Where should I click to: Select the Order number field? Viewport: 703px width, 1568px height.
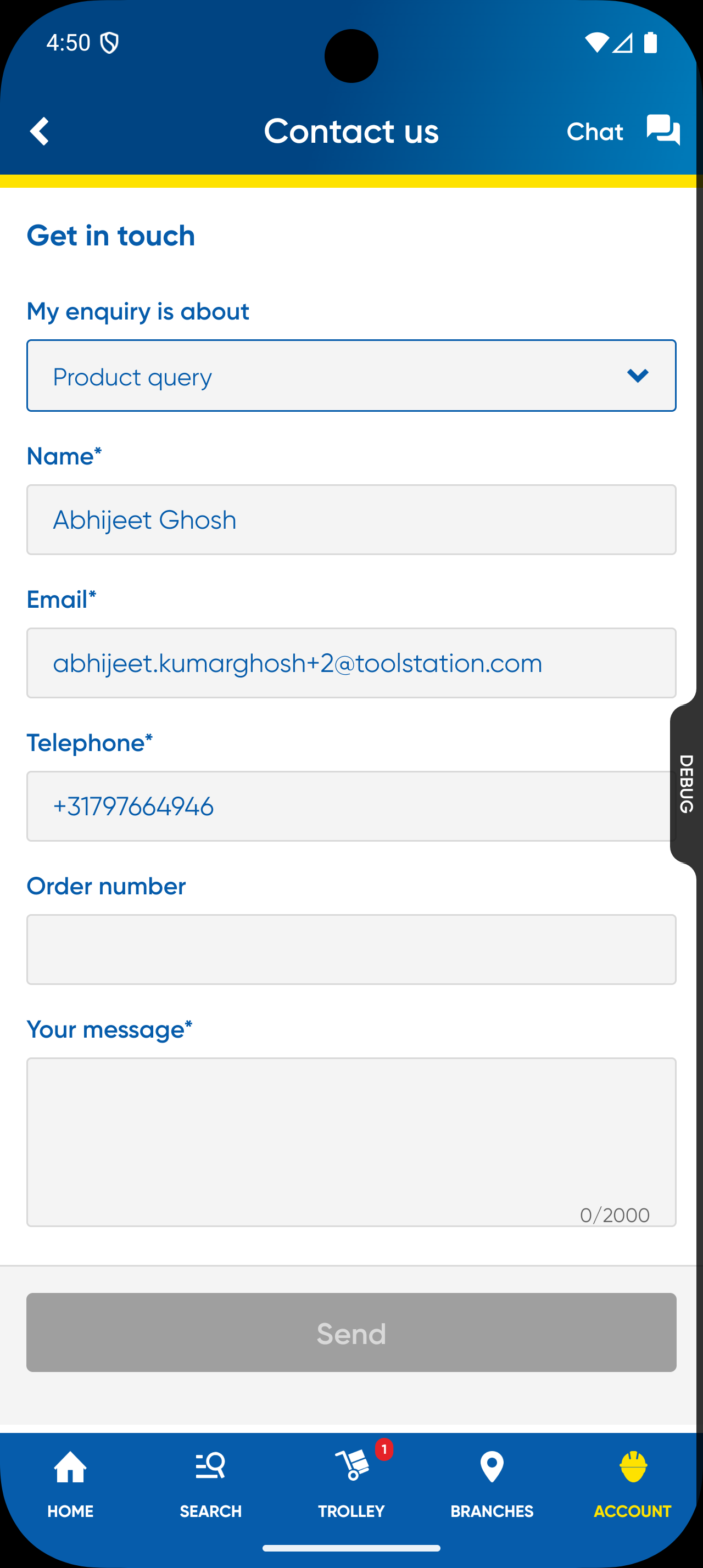click(351, 950)
